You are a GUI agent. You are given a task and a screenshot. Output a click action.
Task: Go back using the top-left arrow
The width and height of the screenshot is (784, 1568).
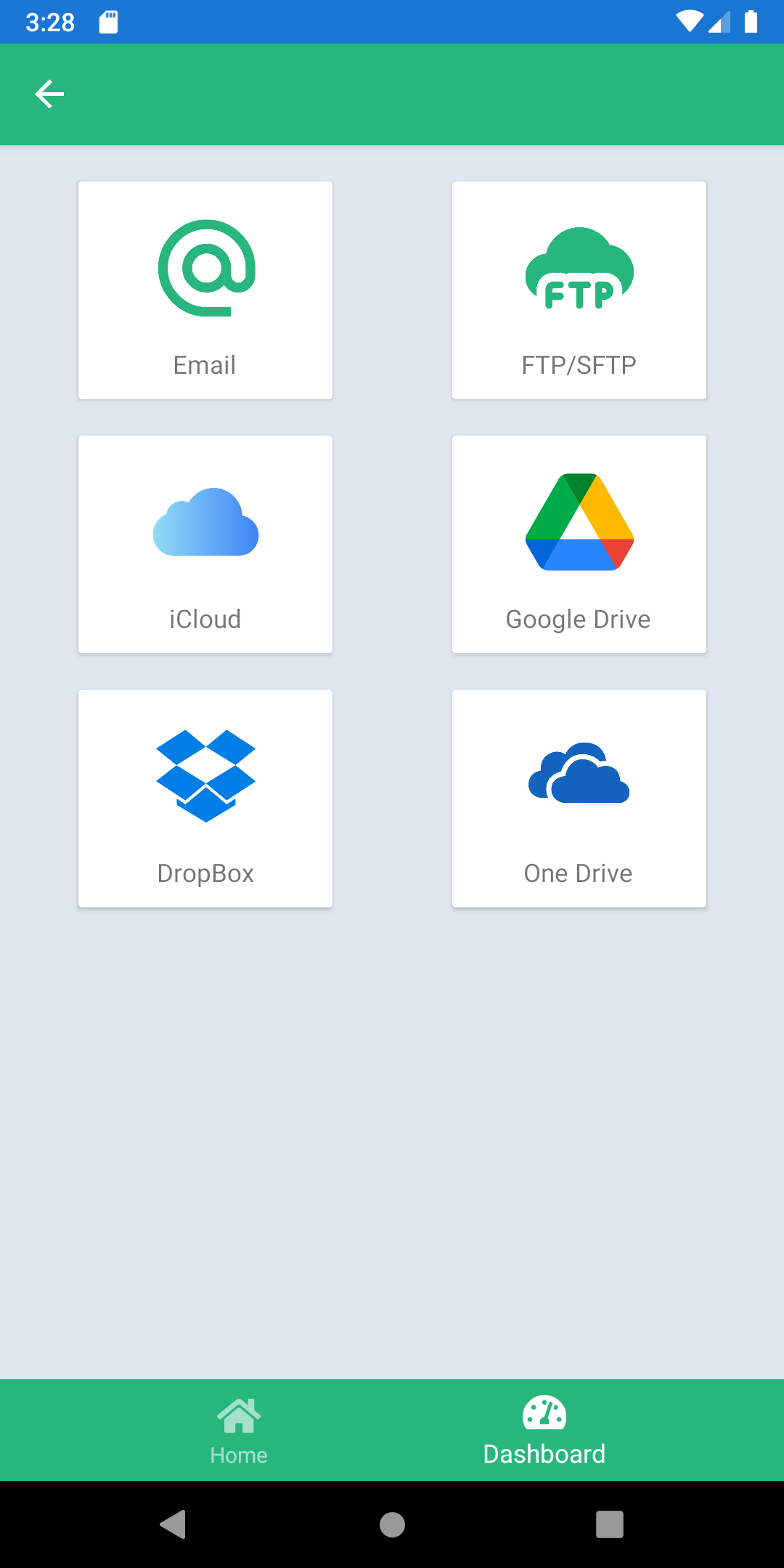(x=49, y=94)
